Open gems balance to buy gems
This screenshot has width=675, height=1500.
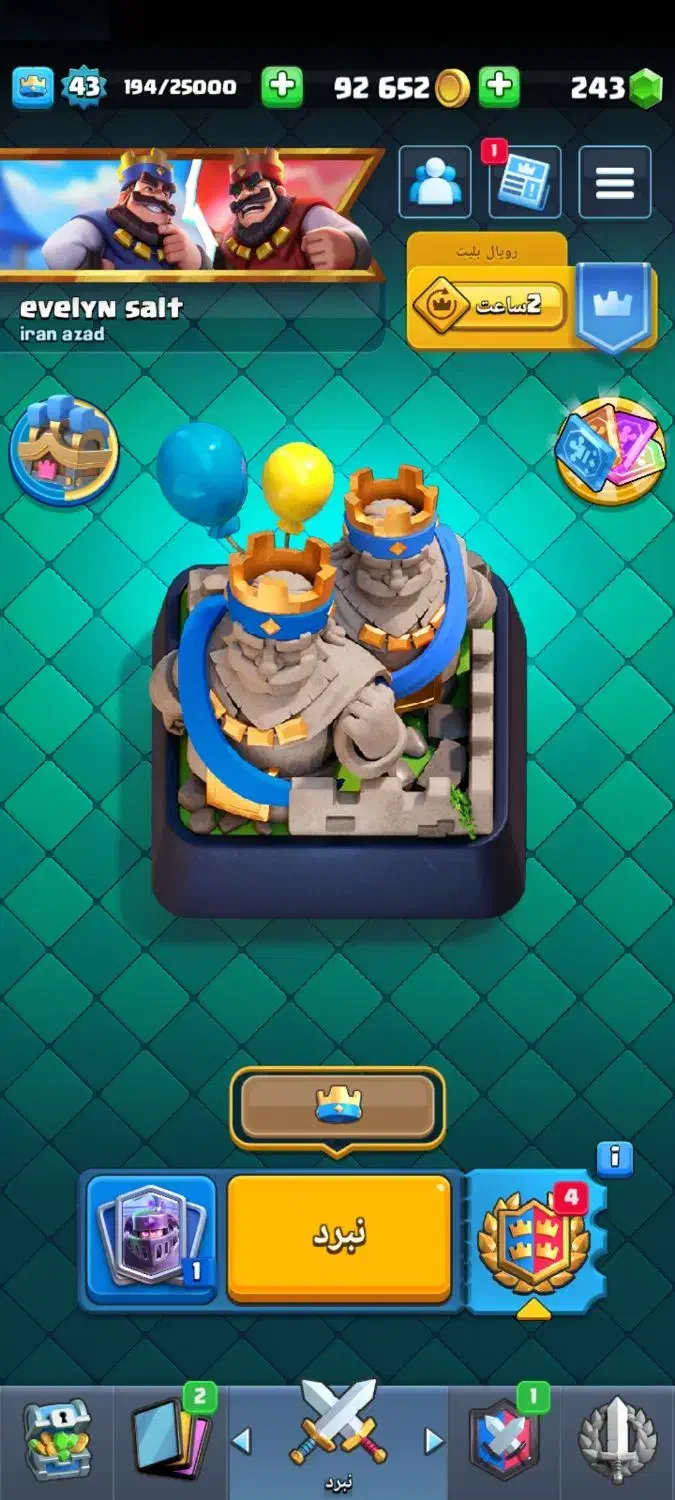(x=618, y=88)
